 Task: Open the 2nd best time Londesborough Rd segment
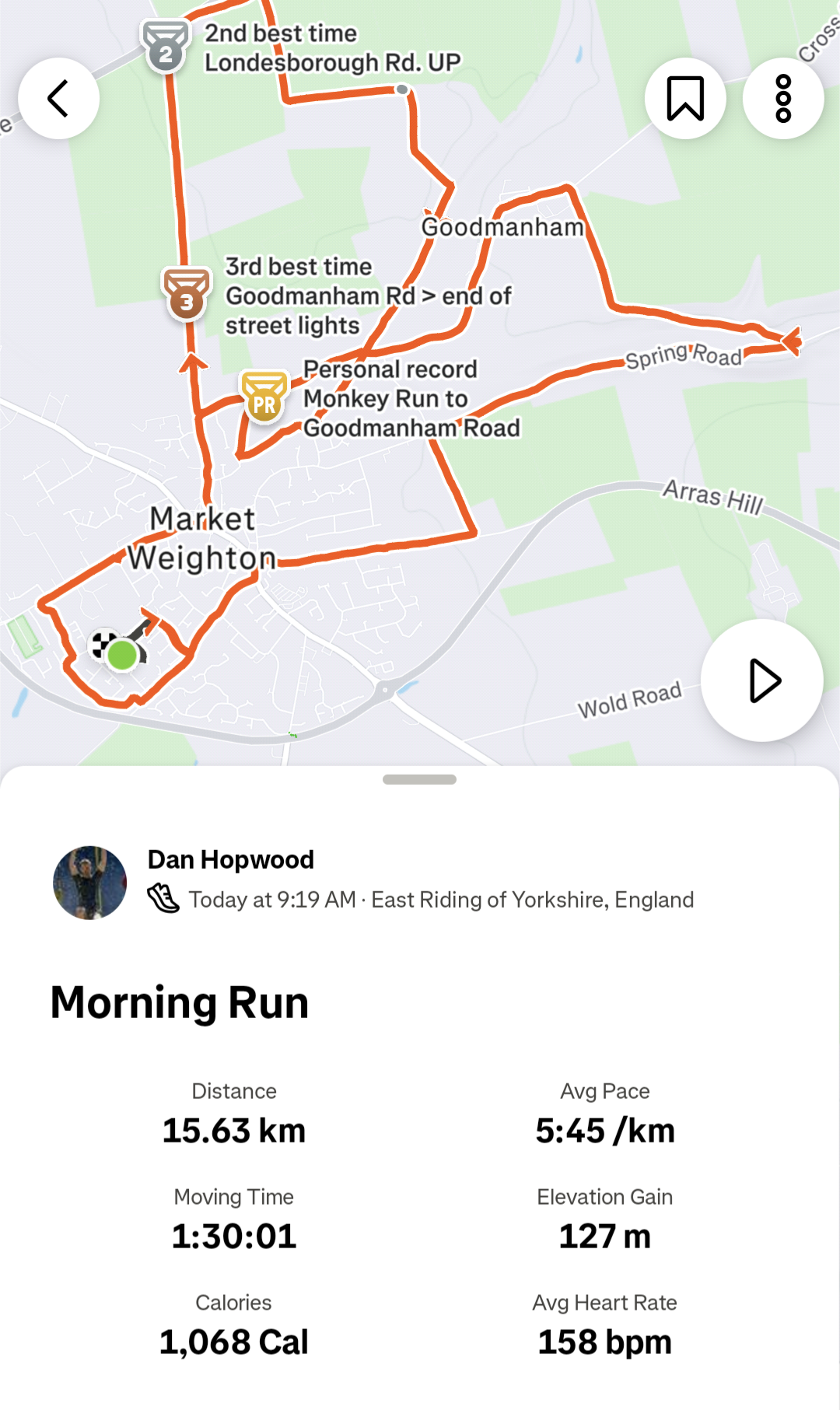(x=166, y=47)
